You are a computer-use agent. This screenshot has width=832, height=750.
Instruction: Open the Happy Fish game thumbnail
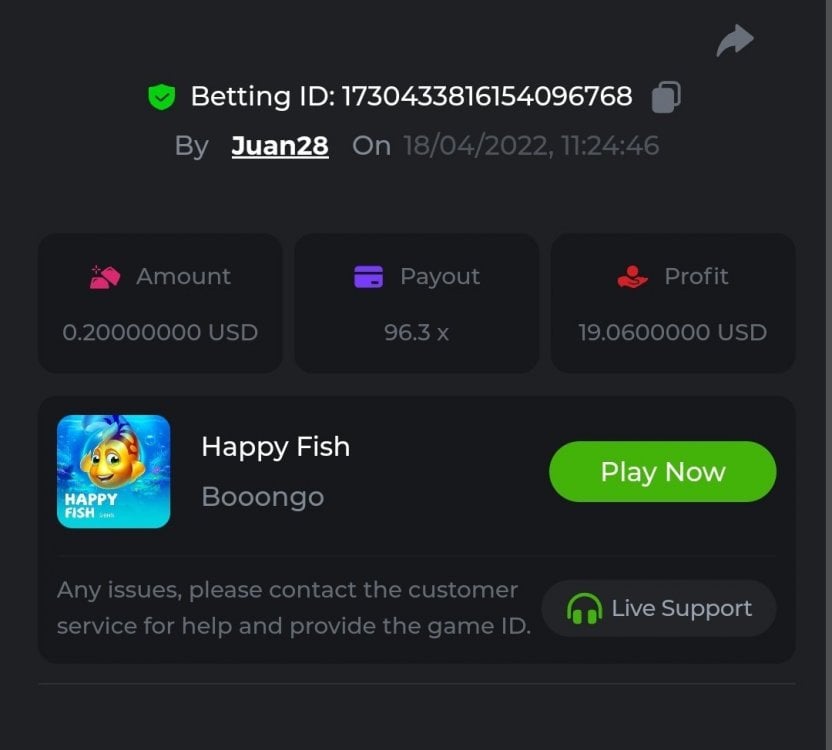[x=114, y=471]
